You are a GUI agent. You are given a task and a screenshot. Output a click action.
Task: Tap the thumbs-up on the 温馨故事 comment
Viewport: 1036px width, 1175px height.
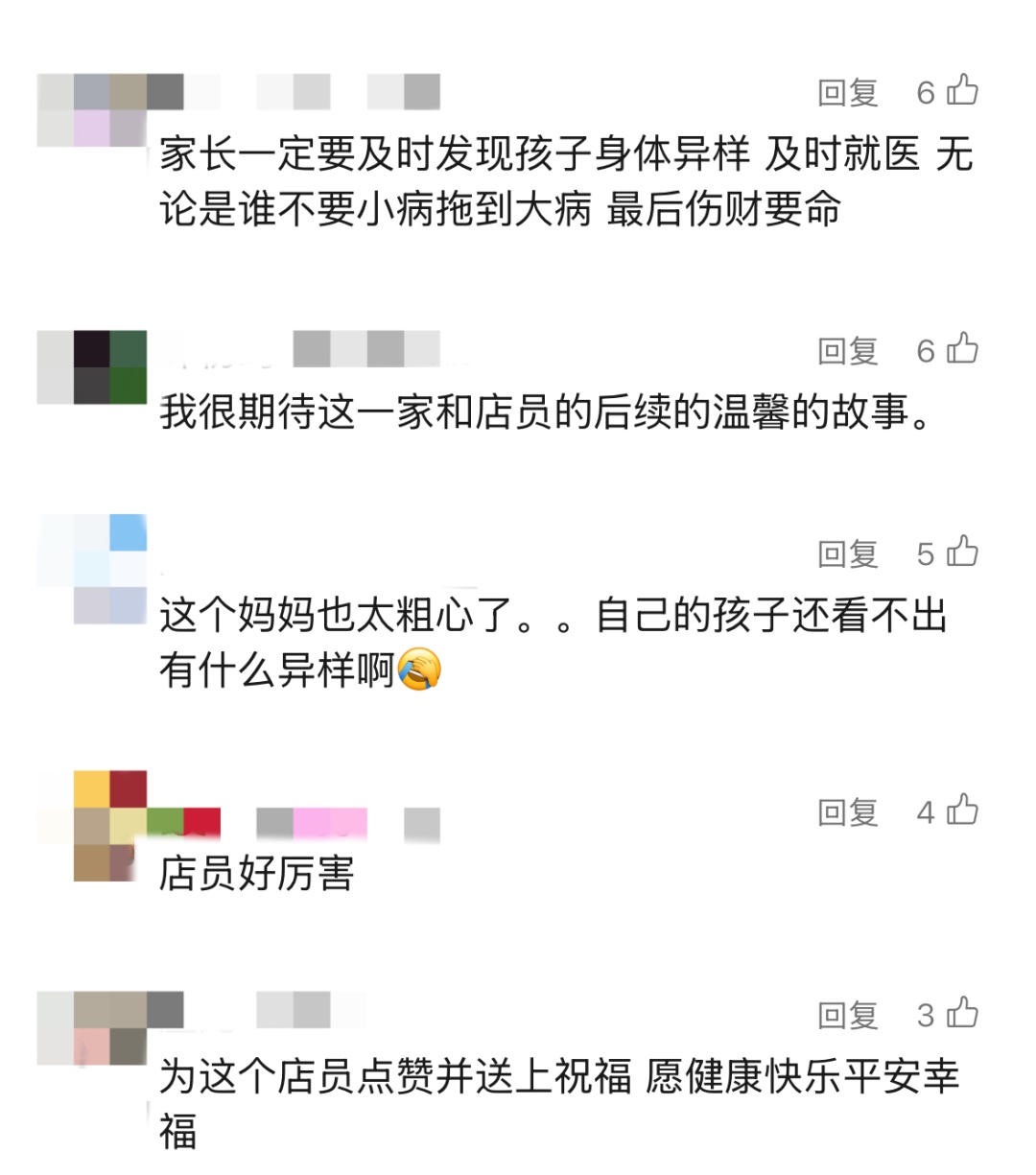pyautogui.click(x=962, y=349)
